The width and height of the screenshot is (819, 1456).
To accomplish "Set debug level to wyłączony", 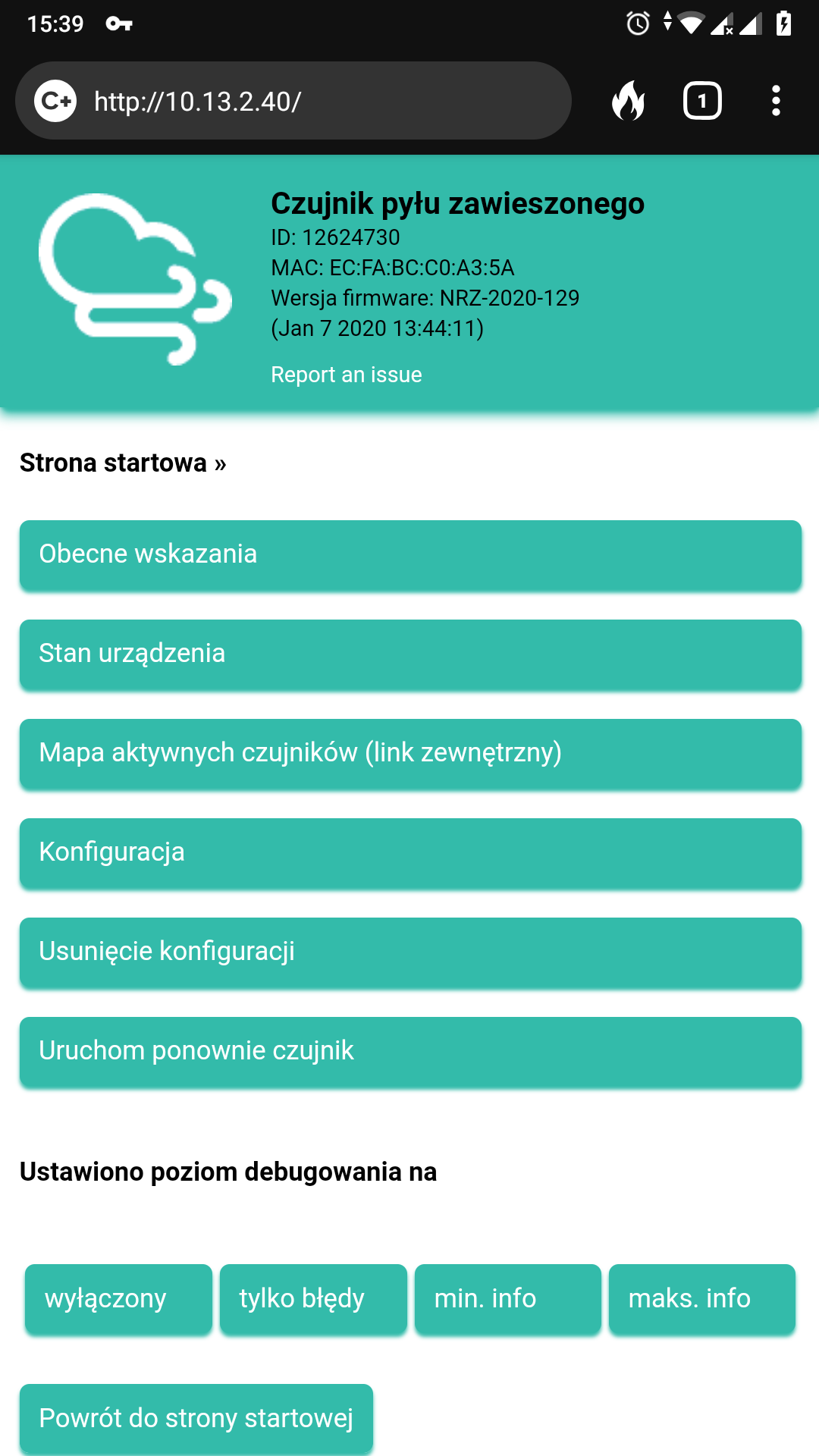I will [118, 1299].
